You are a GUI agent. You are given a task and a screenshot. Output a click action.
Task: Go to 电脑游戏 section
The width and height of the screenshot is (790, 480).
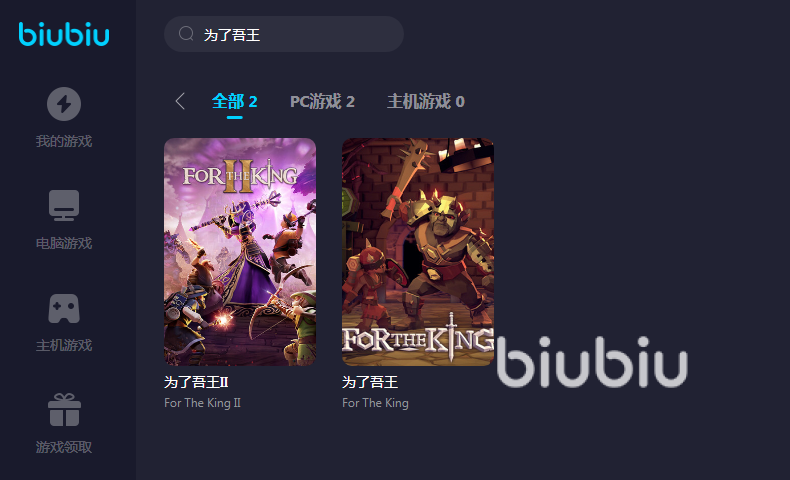64,219
